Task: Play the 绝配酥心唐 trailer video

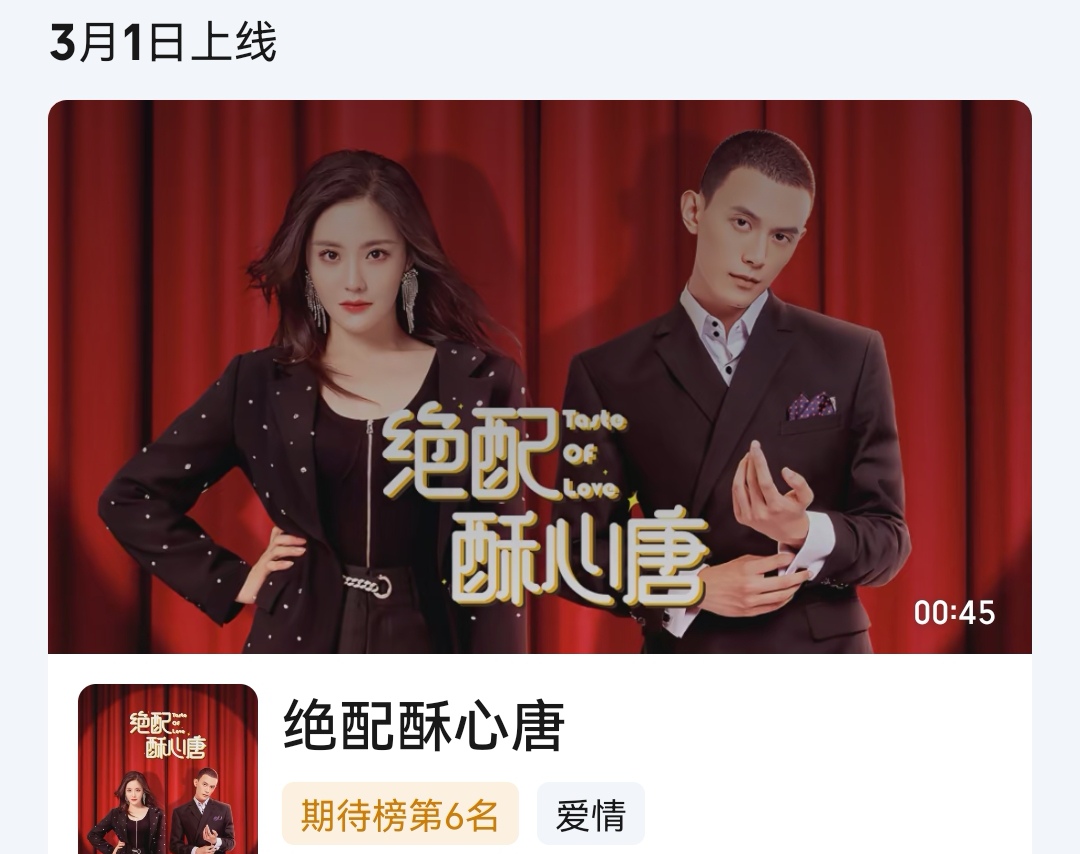Action: coord(540,377)
